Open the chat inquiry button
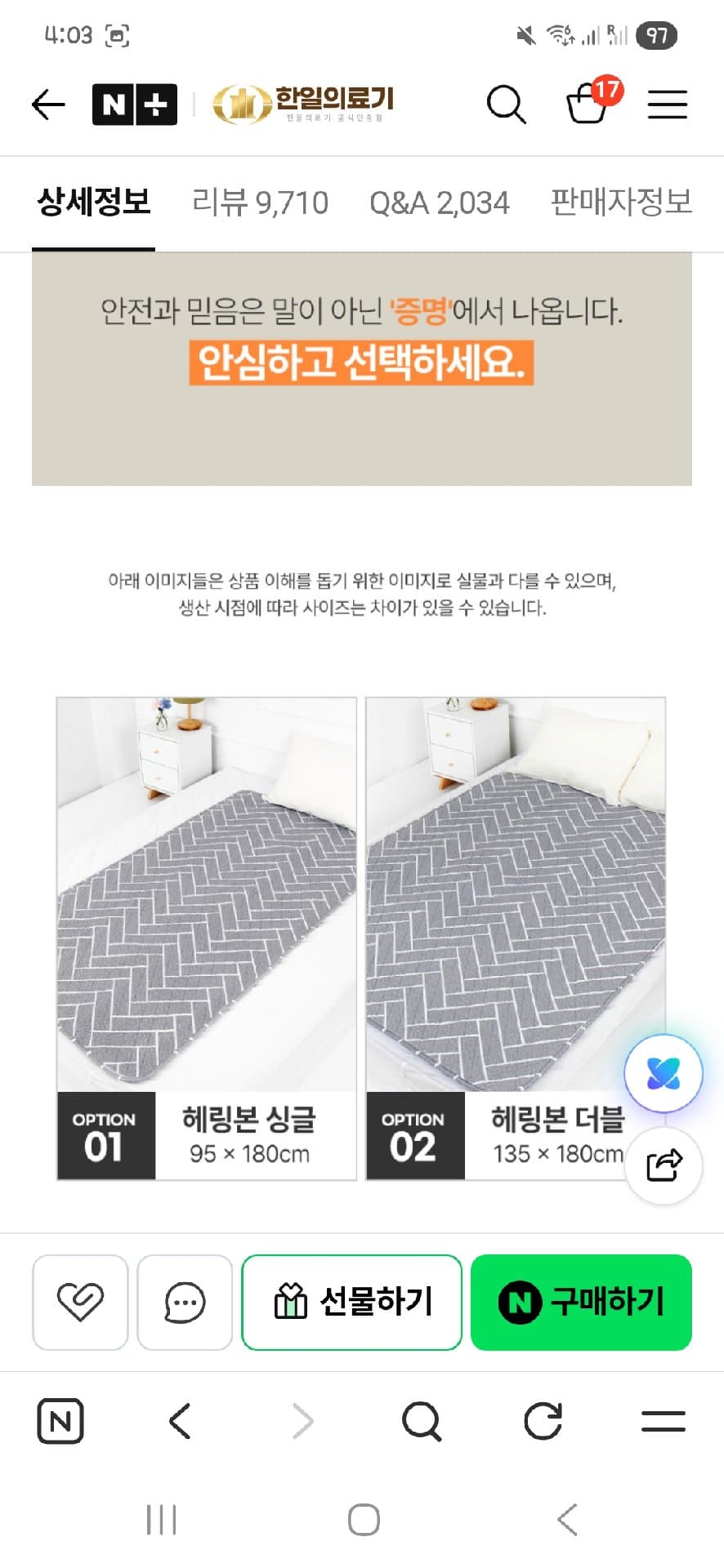Viewport: 724px width, 1568px height. (185, 1302)
